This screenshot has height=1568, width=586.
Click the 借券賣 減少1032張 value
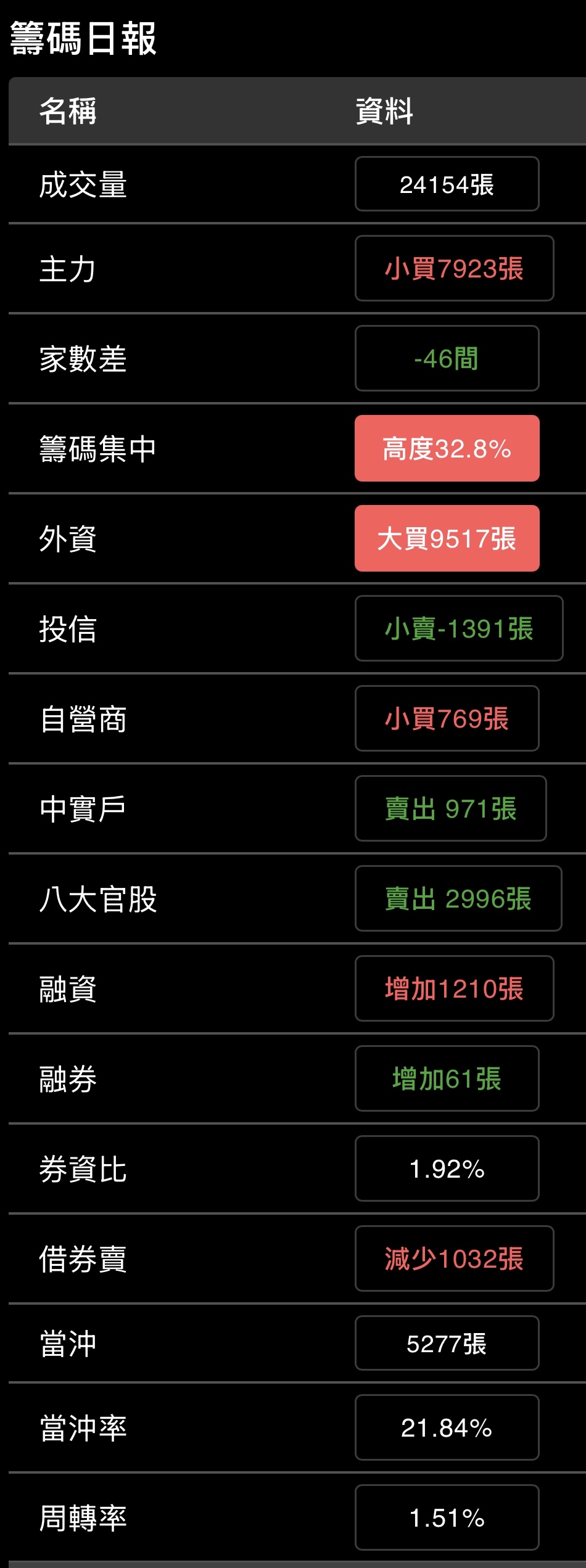tap(453, 1258)
